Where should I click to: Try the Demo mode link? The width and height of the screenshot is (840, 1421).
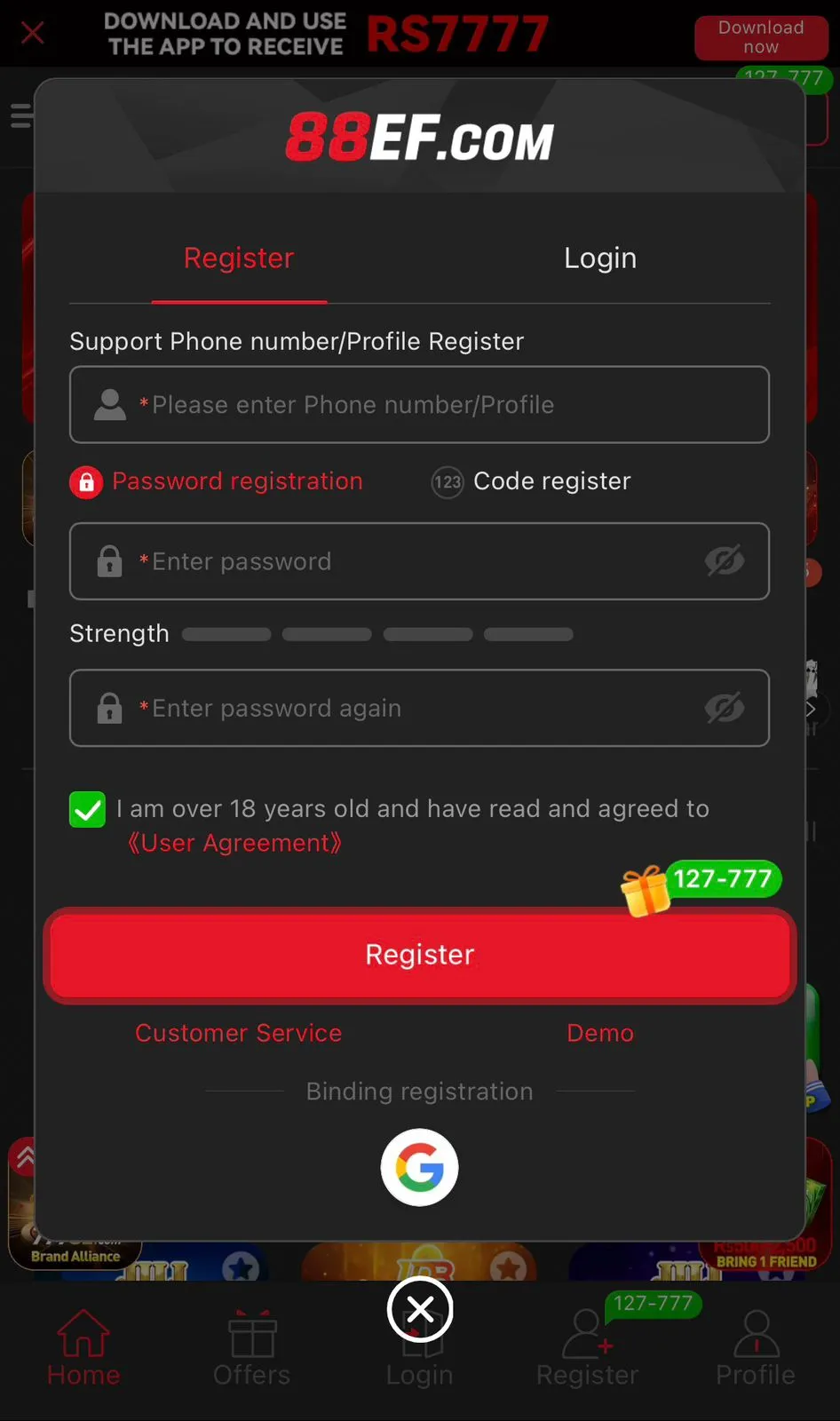pyautogui.click(x=600, y=1033)
